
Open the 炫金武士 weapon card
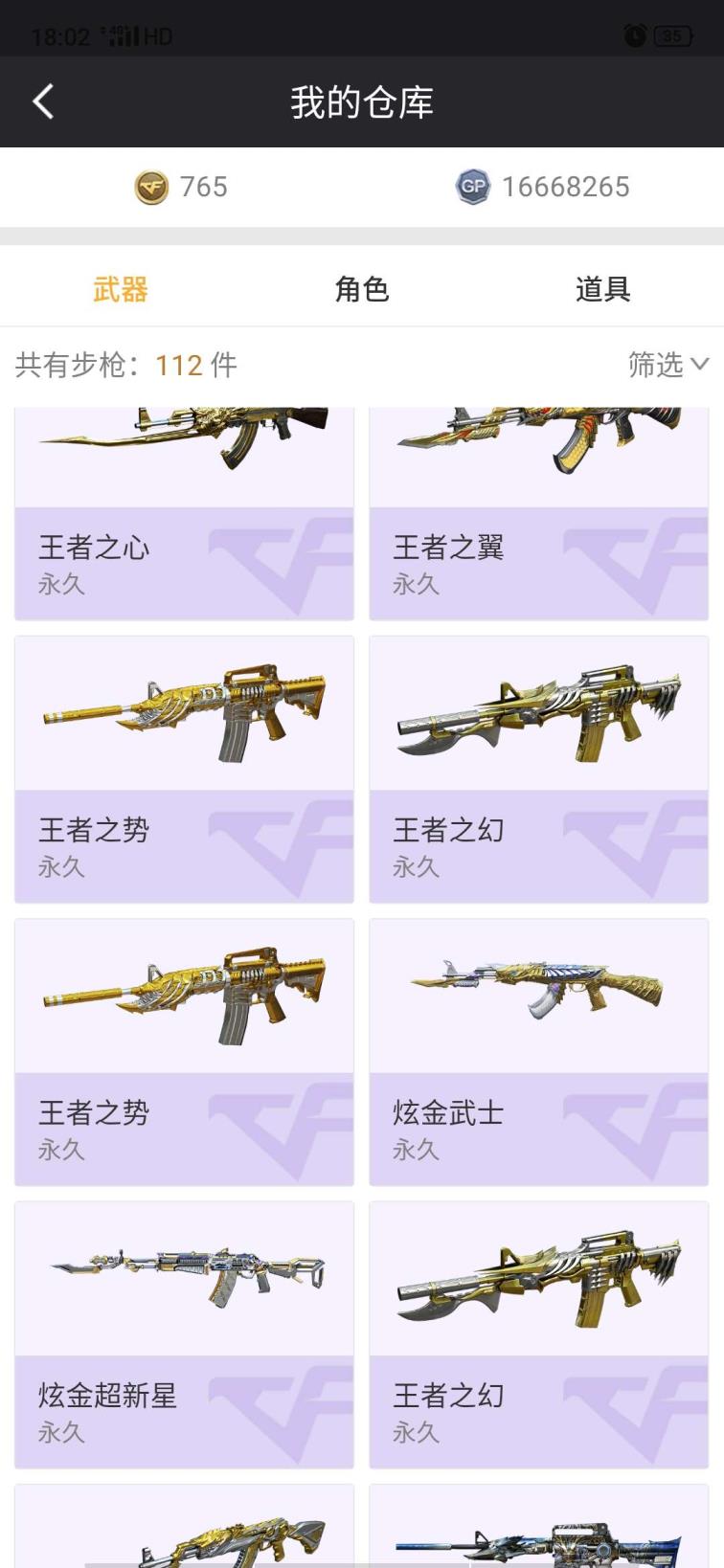pos(538,1051)
